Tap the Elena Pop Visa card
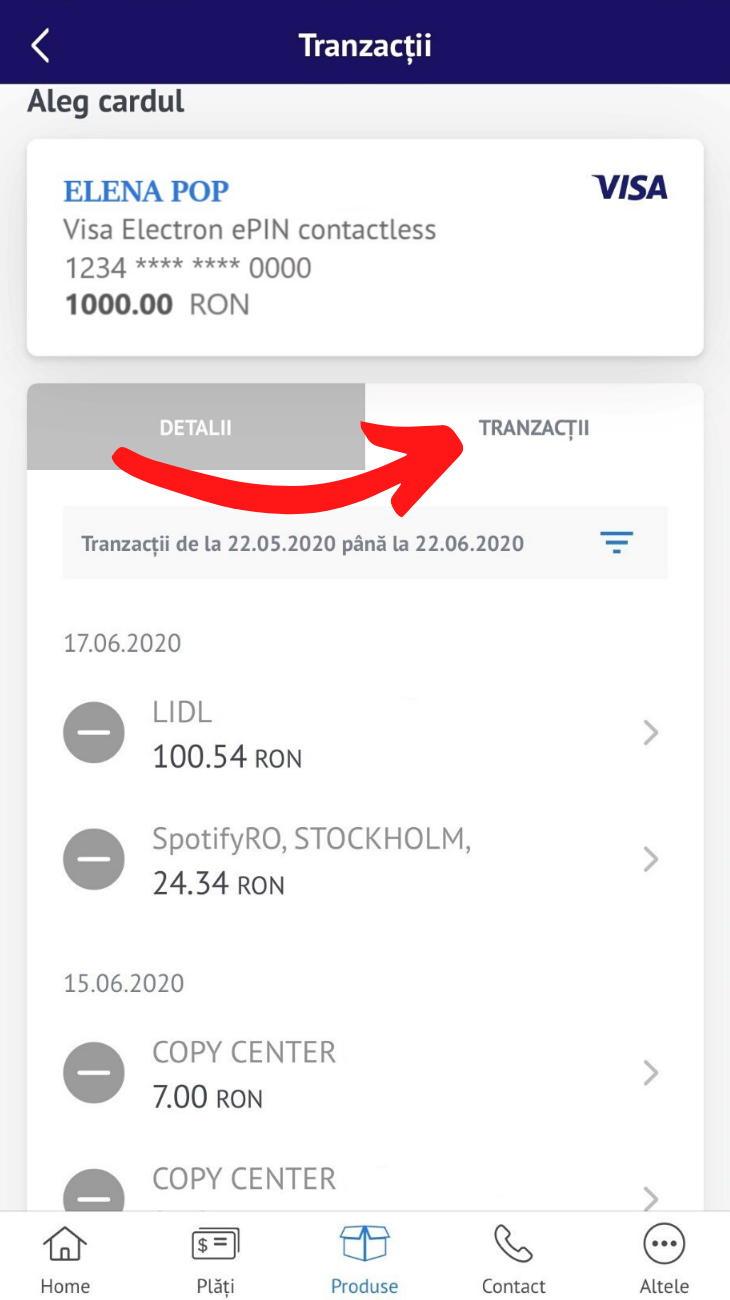The height and width of the screenshot is (1300, 730). click(x=365, y=247)
